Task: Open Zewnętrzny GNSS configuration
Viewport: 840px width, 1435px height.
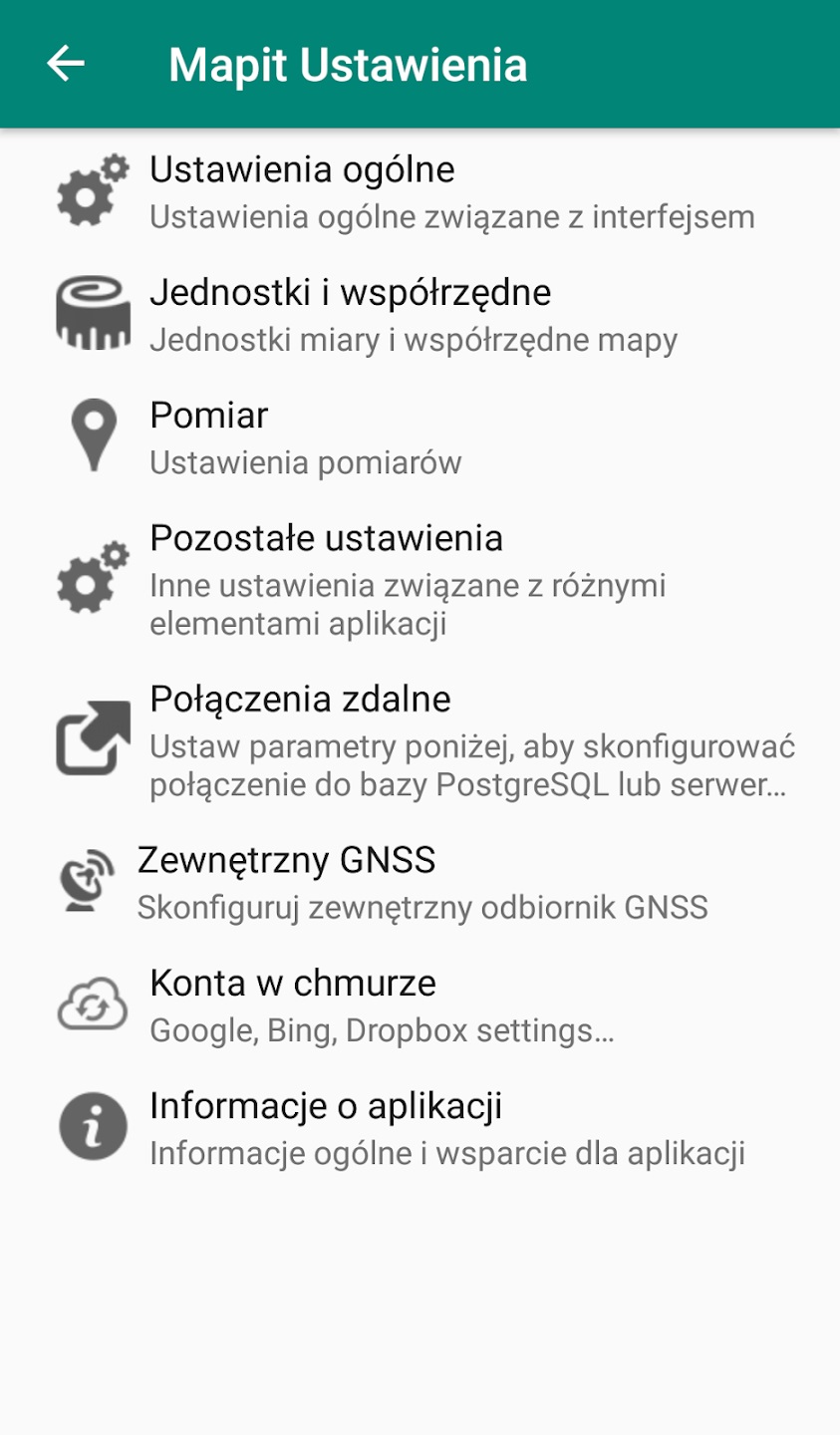Action: [419, 882]
